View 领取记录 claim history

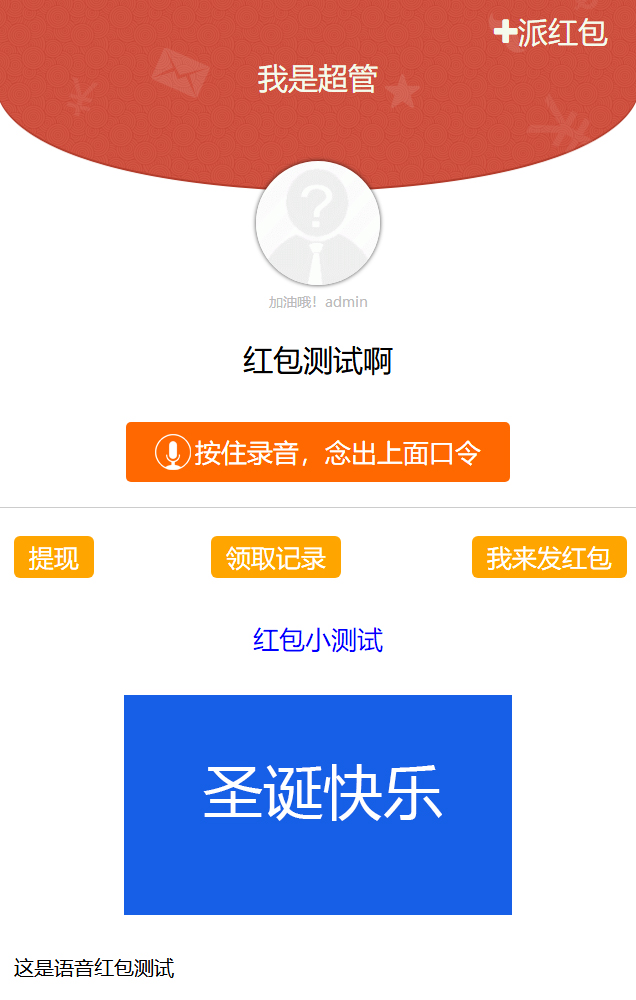point(276,558)
